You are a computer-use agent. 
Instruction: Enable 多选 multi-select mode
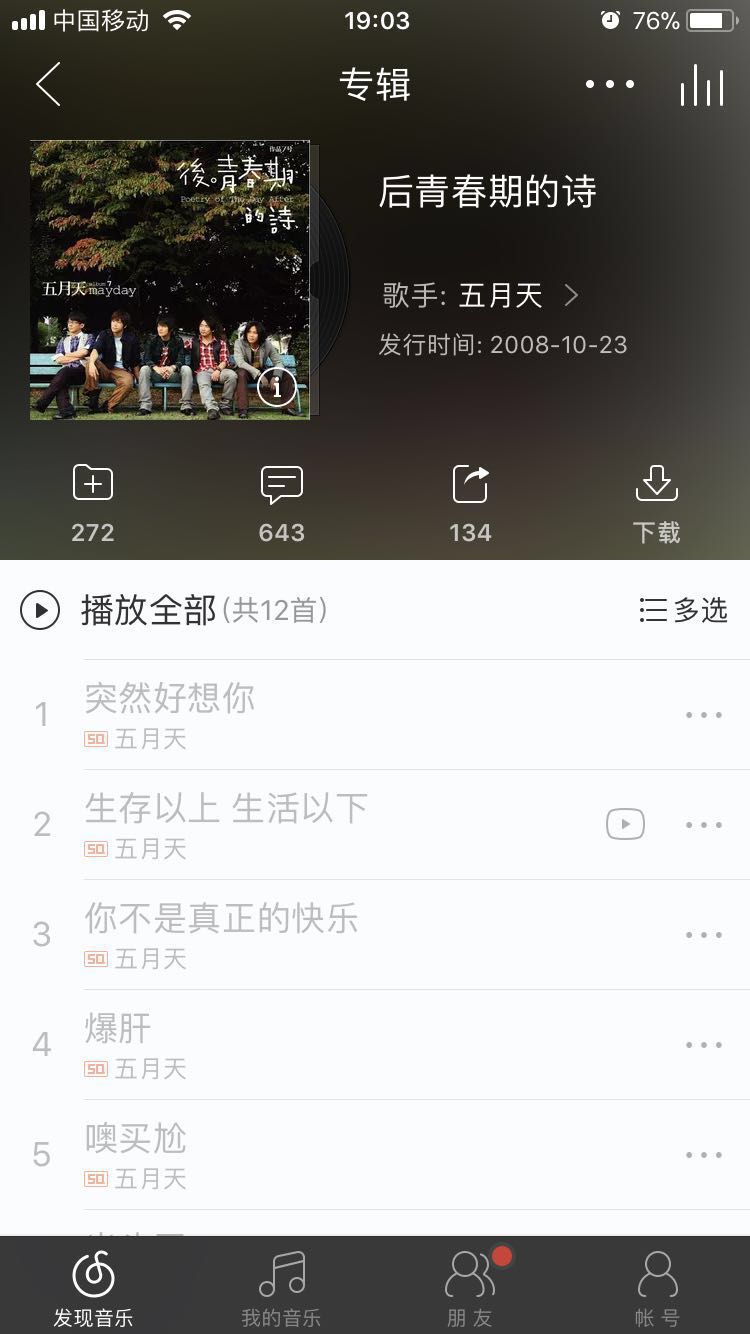tap(684, 610)
